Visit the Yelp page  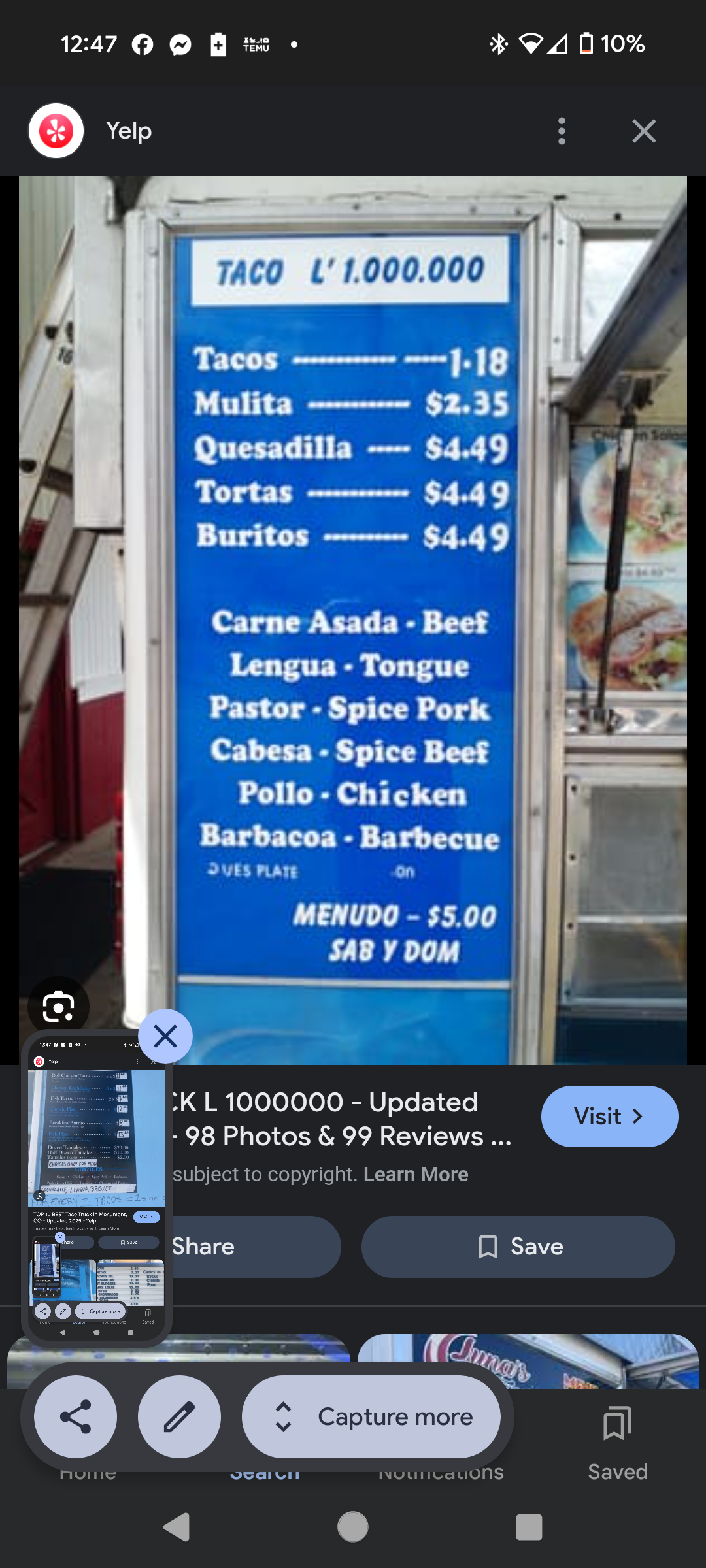point(609,1117)
